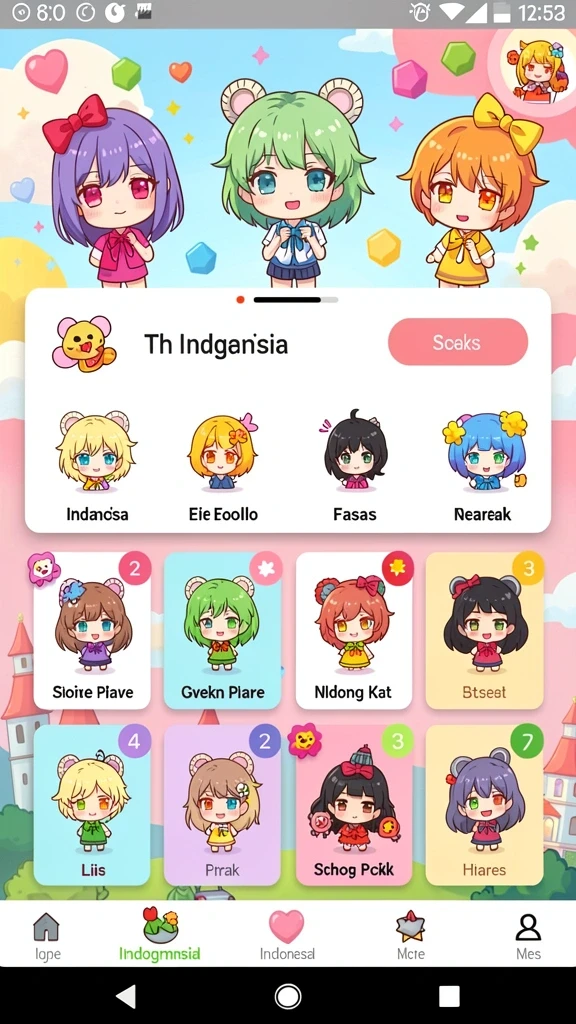576x1024 pixels.
Task: Open the Prrak card
Action: coord(223,805)
